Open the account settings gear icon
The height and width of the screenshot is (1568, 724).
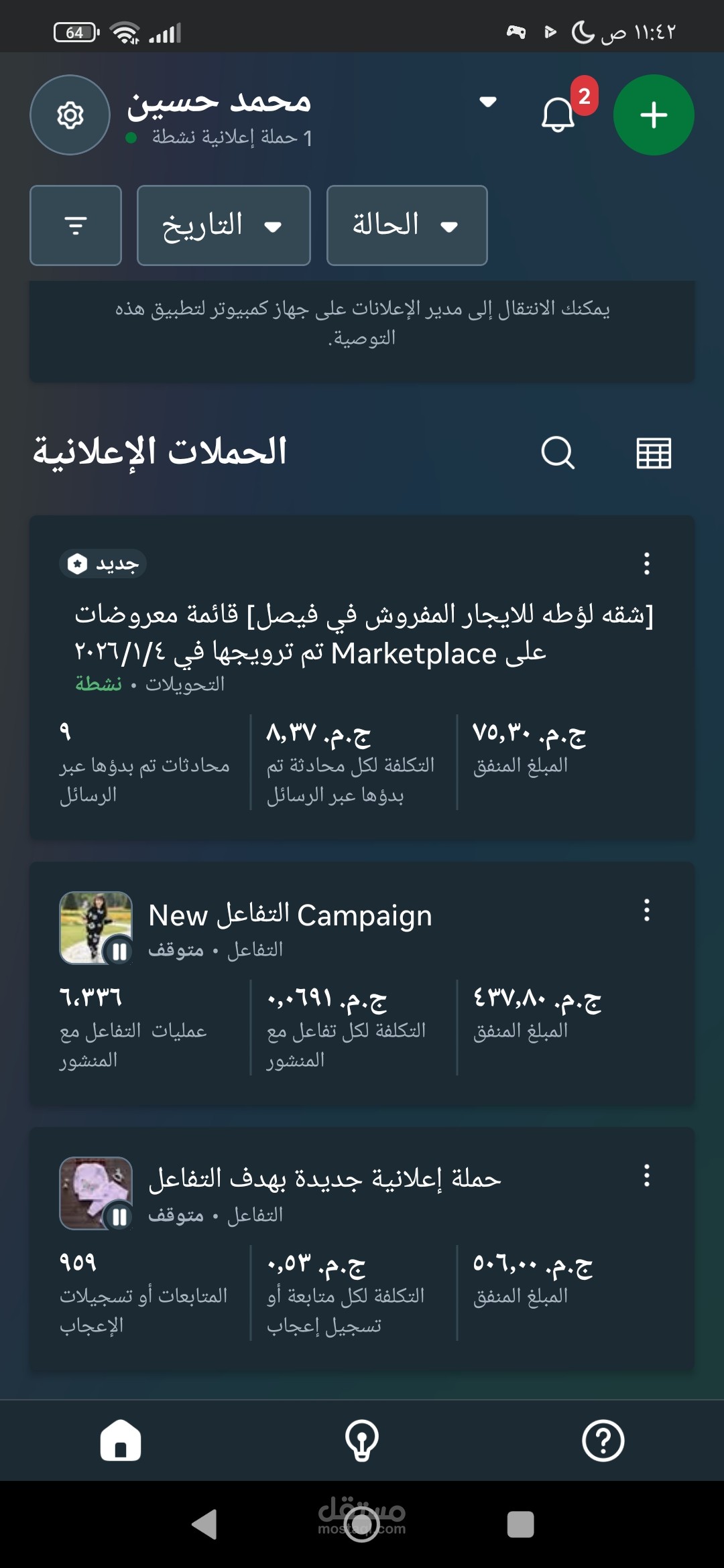pyautogui.click(x=69, y=115)
